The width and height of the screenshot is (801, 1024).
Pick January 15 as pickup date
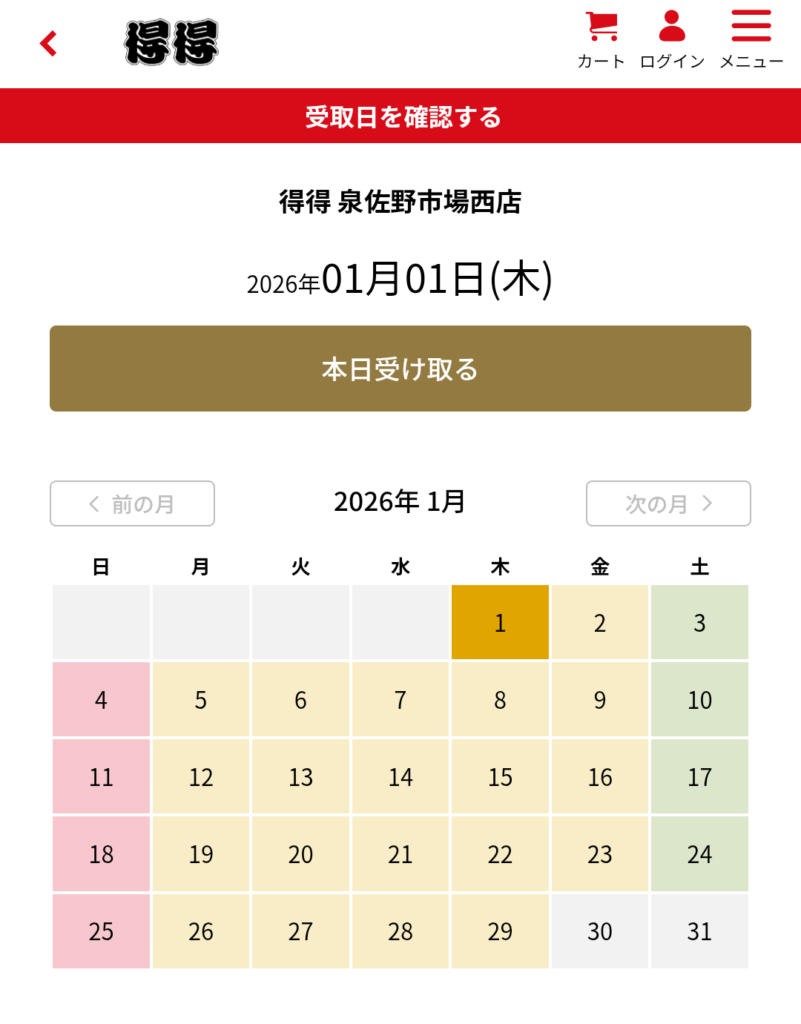pyautogui.click(x=500, y=777)
